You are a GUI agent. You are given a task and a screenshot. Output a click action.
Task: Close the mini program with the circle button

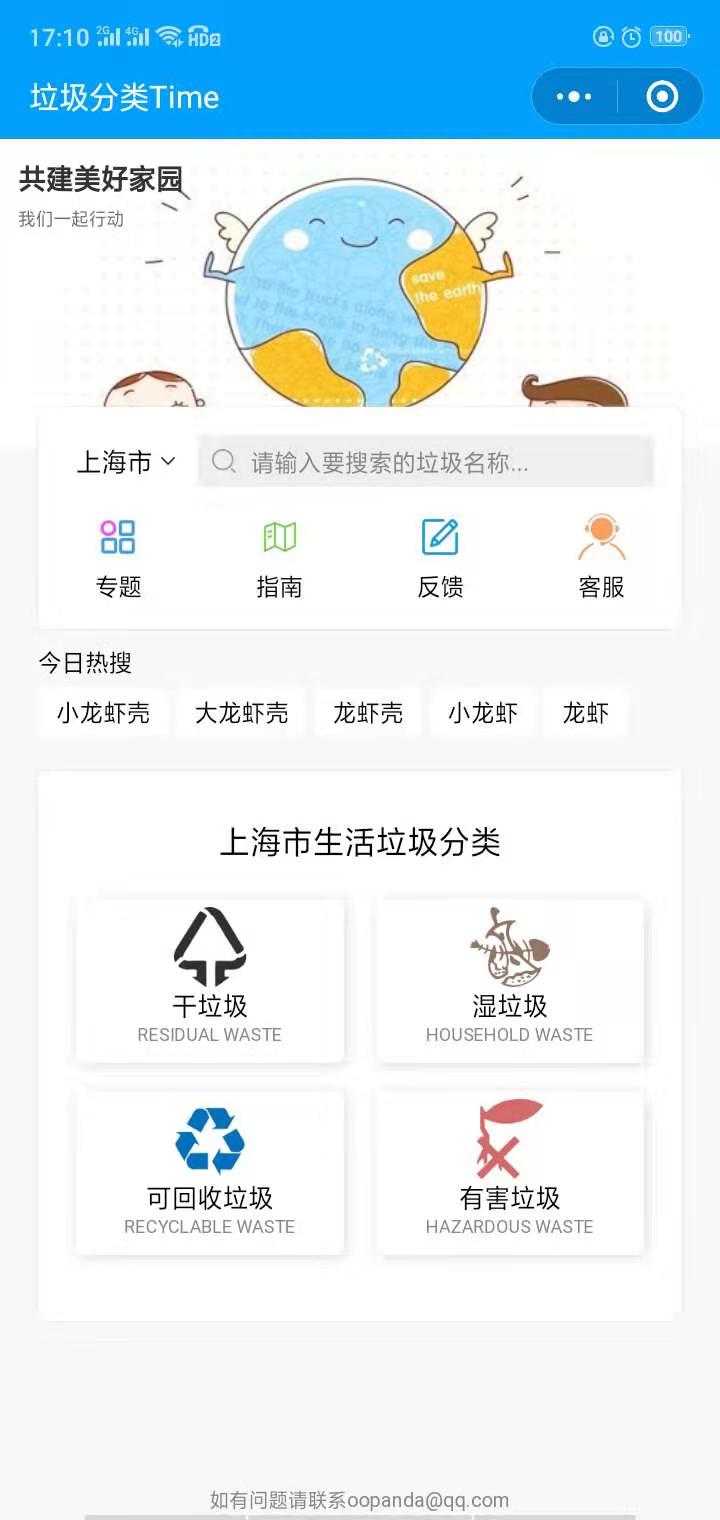[x=662, y=97]
